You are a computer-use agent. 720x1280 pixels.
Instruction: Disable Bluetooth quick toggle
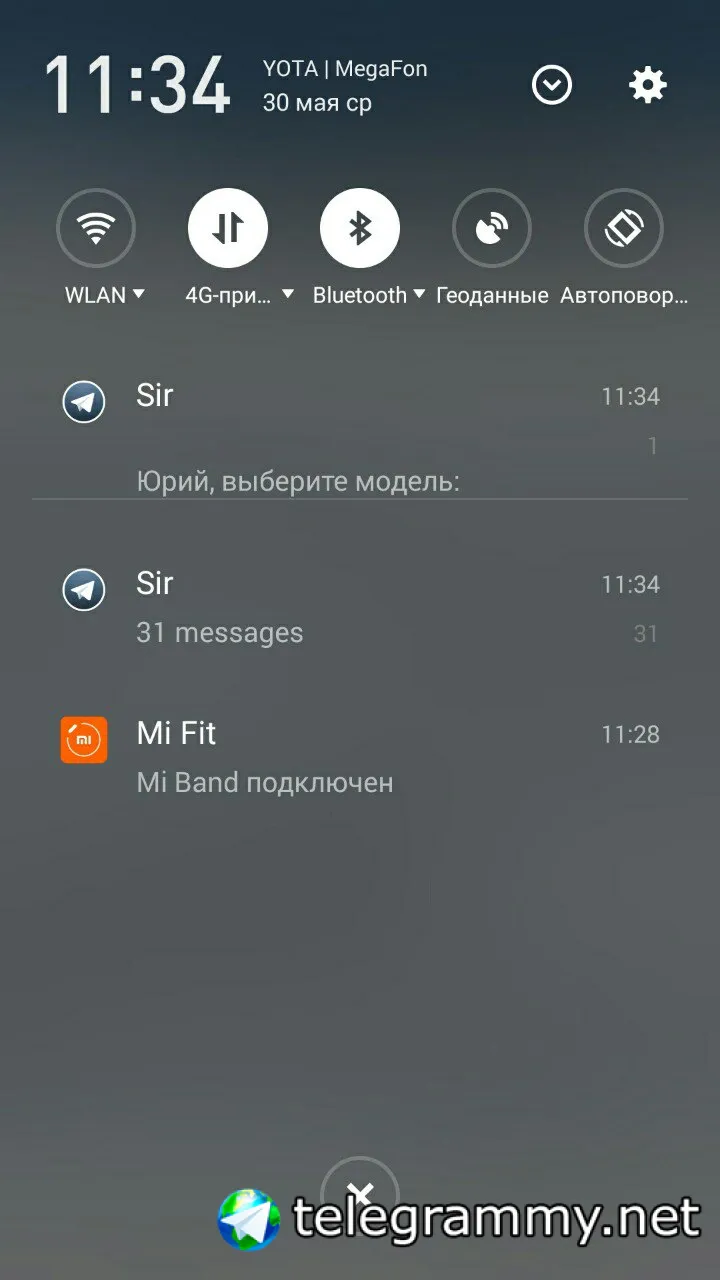[360, 229]
